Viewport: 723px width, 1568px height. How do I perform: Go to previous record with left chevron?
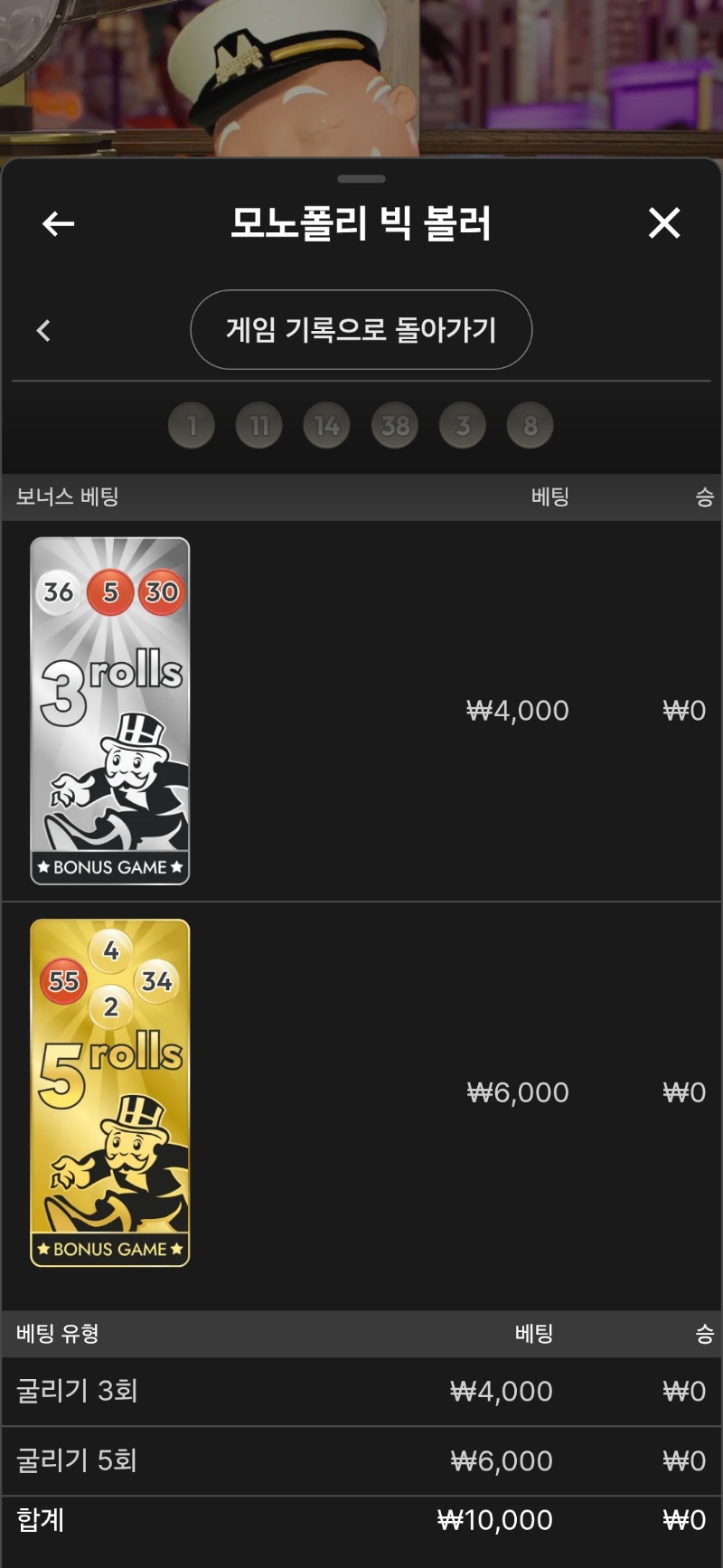pos(43,331)
